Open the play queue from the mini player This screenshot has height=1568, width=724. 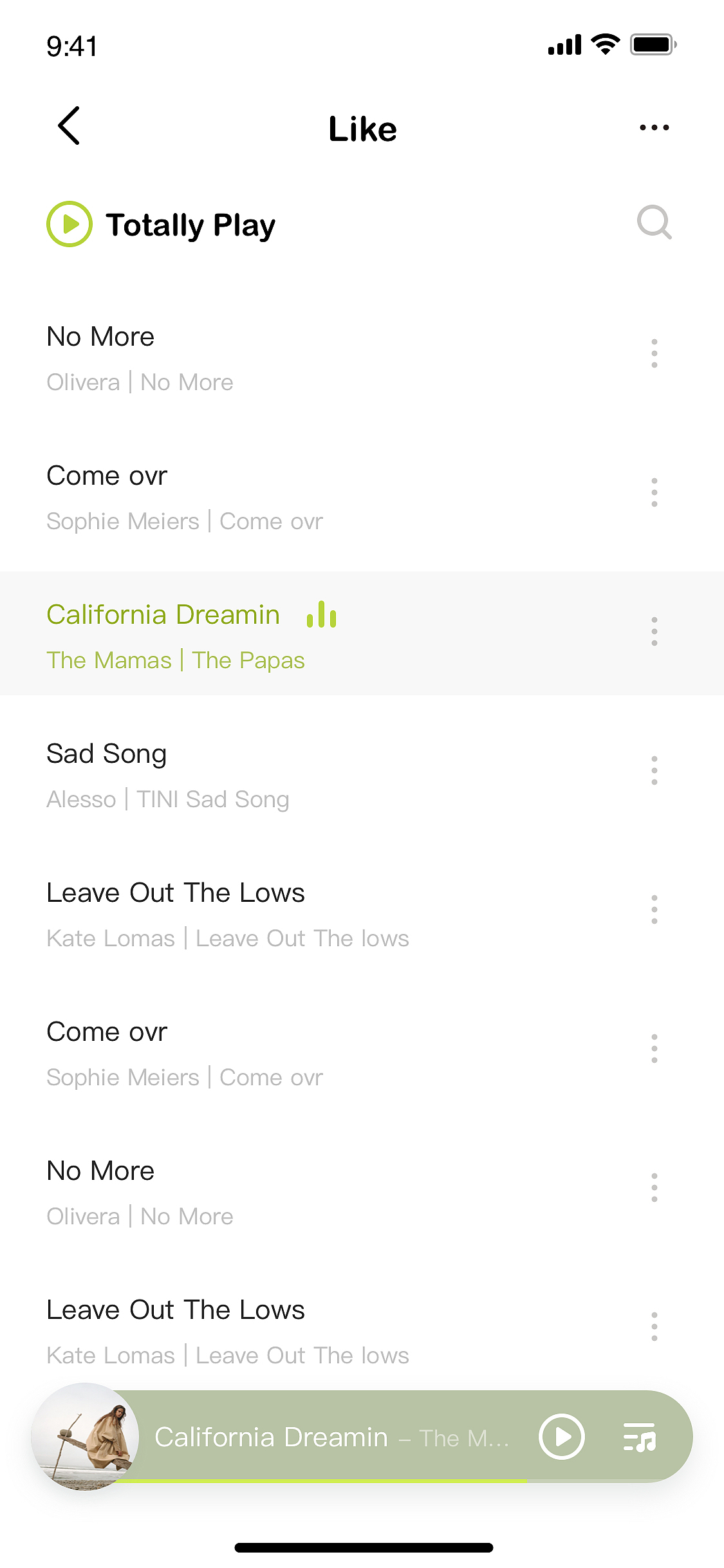click(639, 1437)
